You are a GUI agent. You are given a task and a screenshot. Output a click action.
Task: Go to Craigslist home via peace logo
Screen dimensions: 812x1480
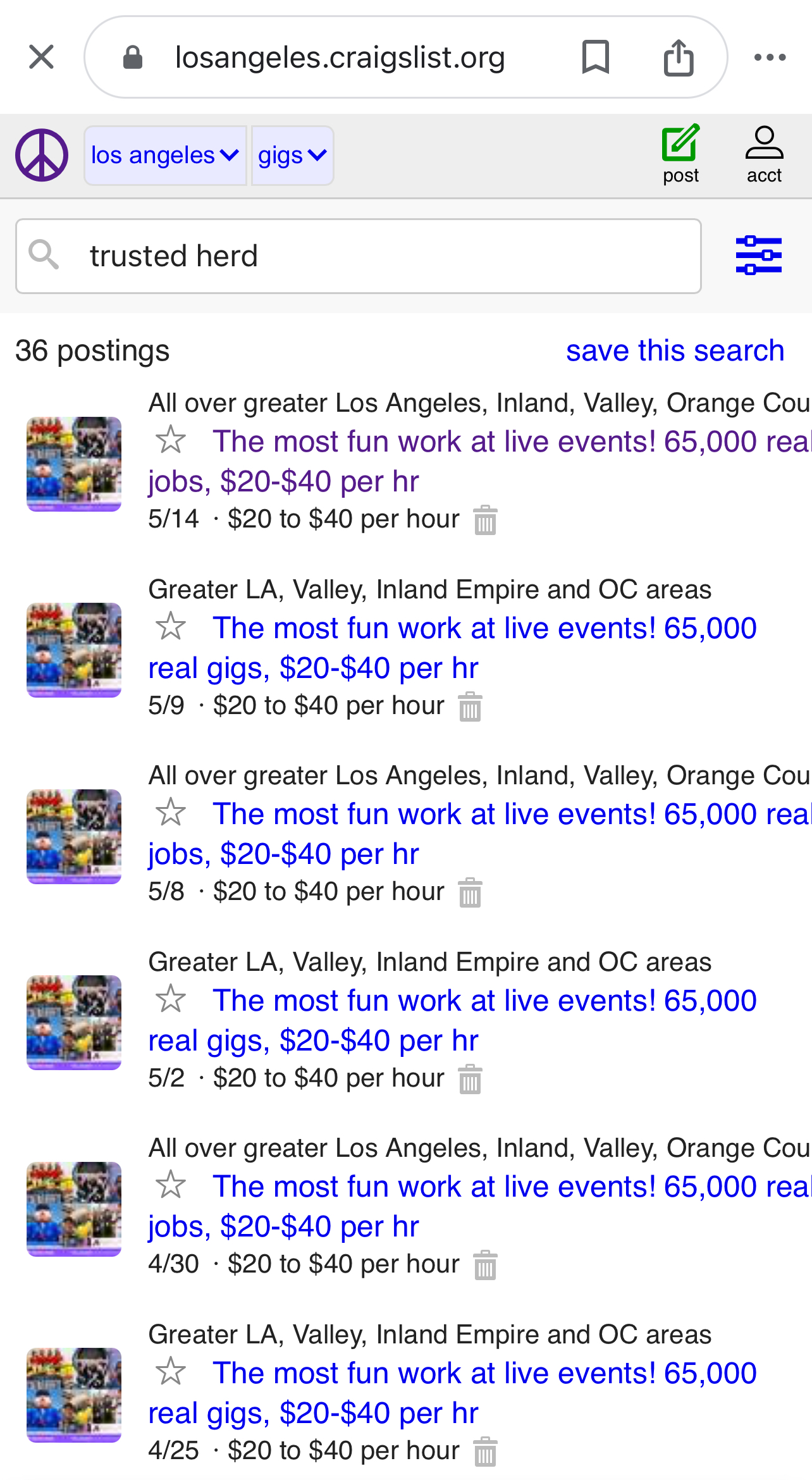42,156
